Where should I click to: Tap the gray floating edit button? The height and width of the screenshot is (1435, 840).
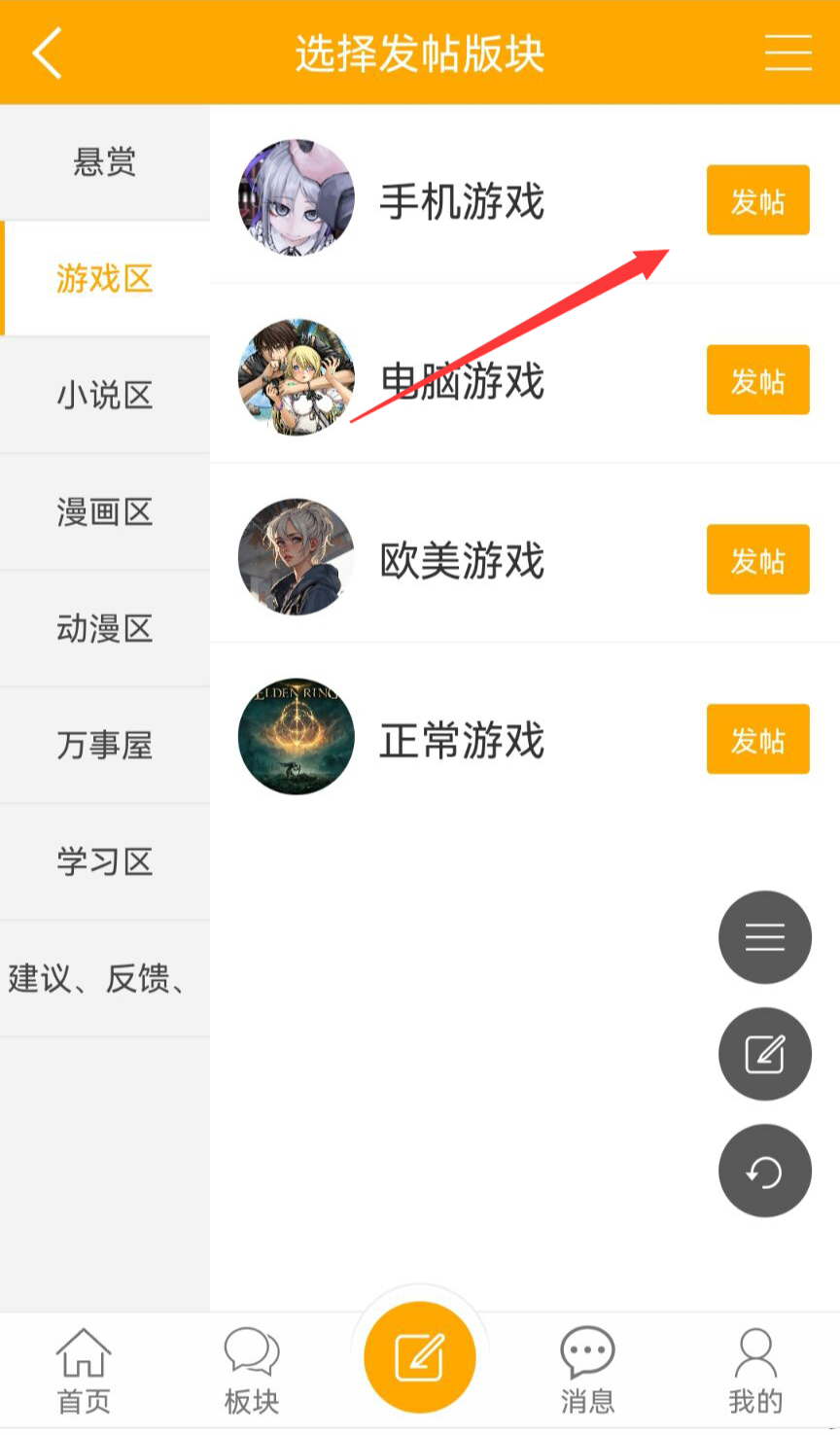tap(764, 1054)
